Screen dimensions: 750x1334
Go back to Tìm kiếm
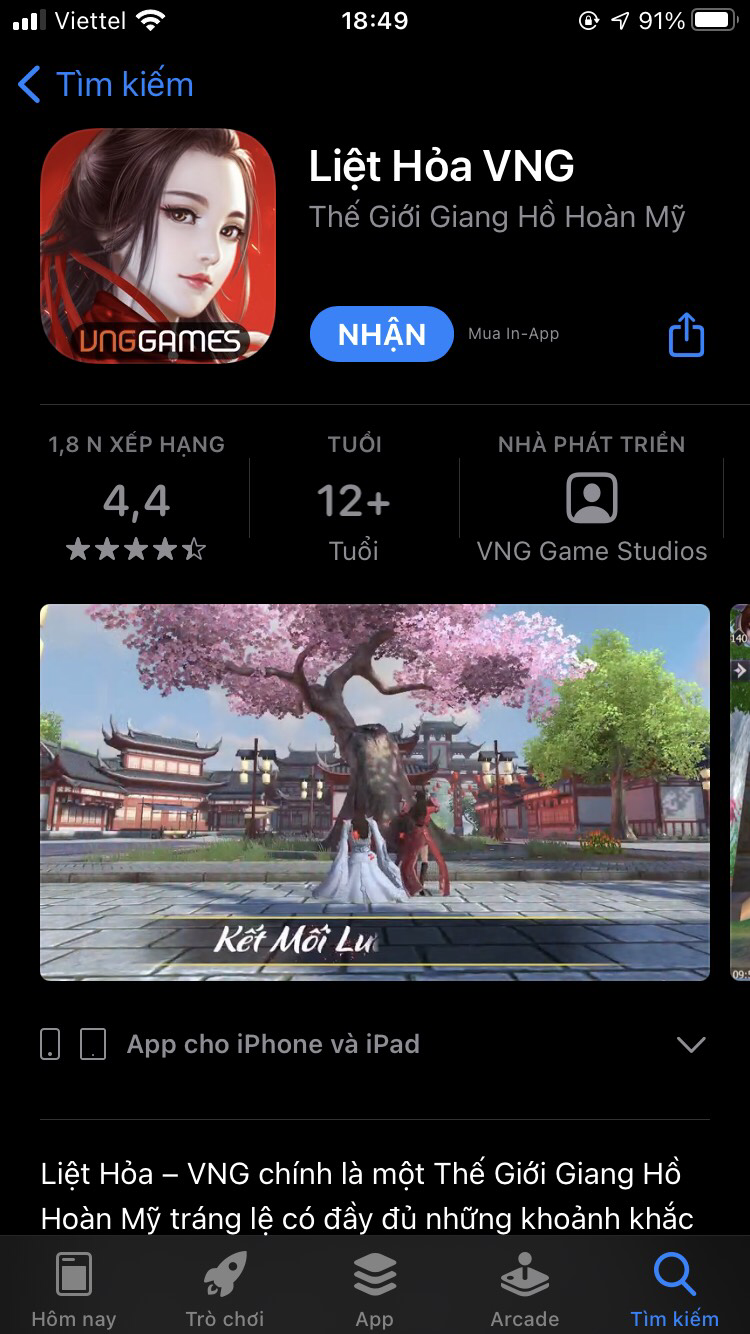(x=105, y=85)
